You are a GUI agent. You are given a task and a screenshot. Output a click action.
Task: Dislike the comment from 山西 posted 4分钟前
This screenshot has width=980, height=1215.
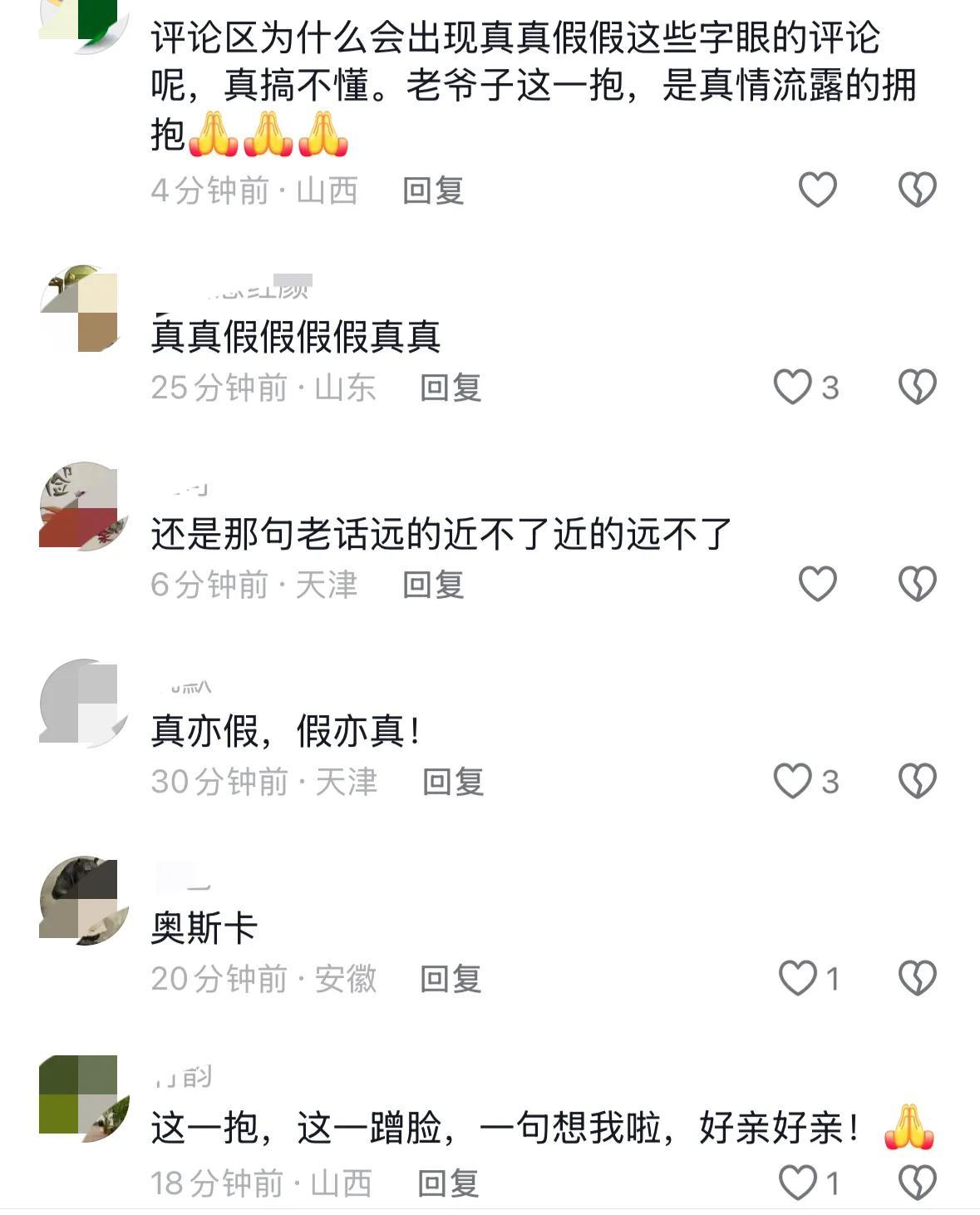917,190
